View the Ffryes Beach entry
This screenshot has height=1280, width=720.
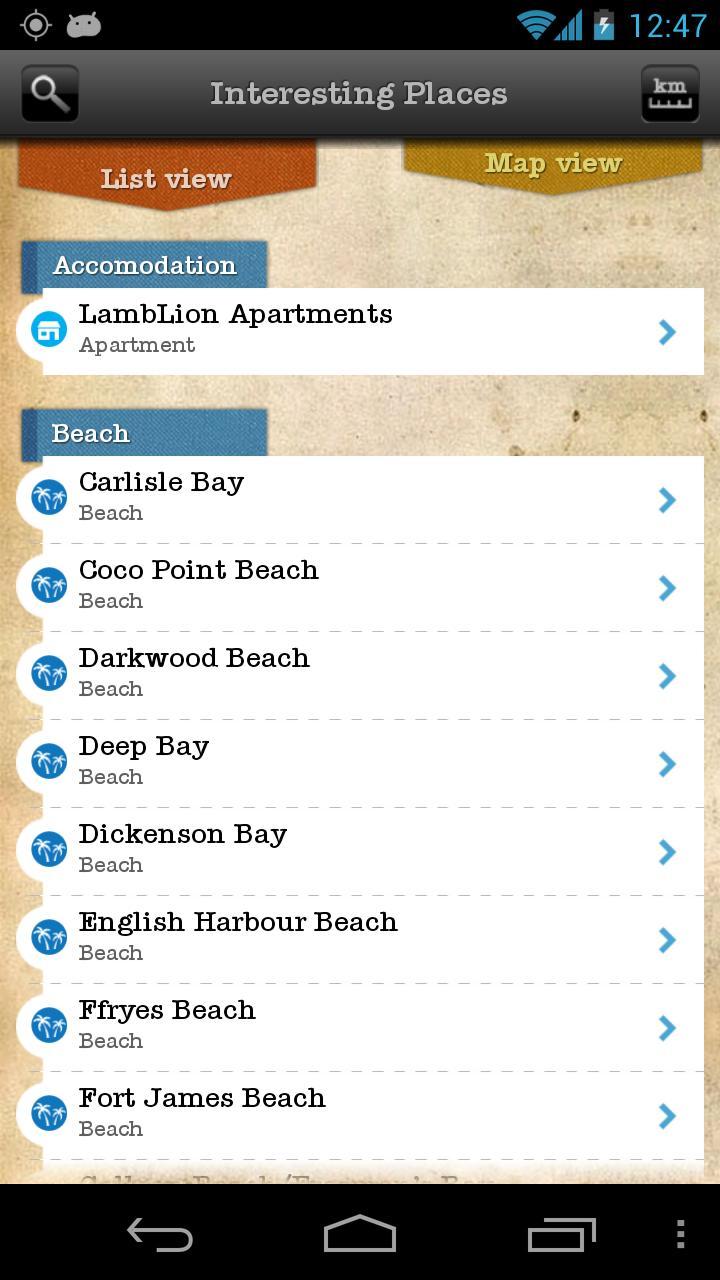point(372,1026)
